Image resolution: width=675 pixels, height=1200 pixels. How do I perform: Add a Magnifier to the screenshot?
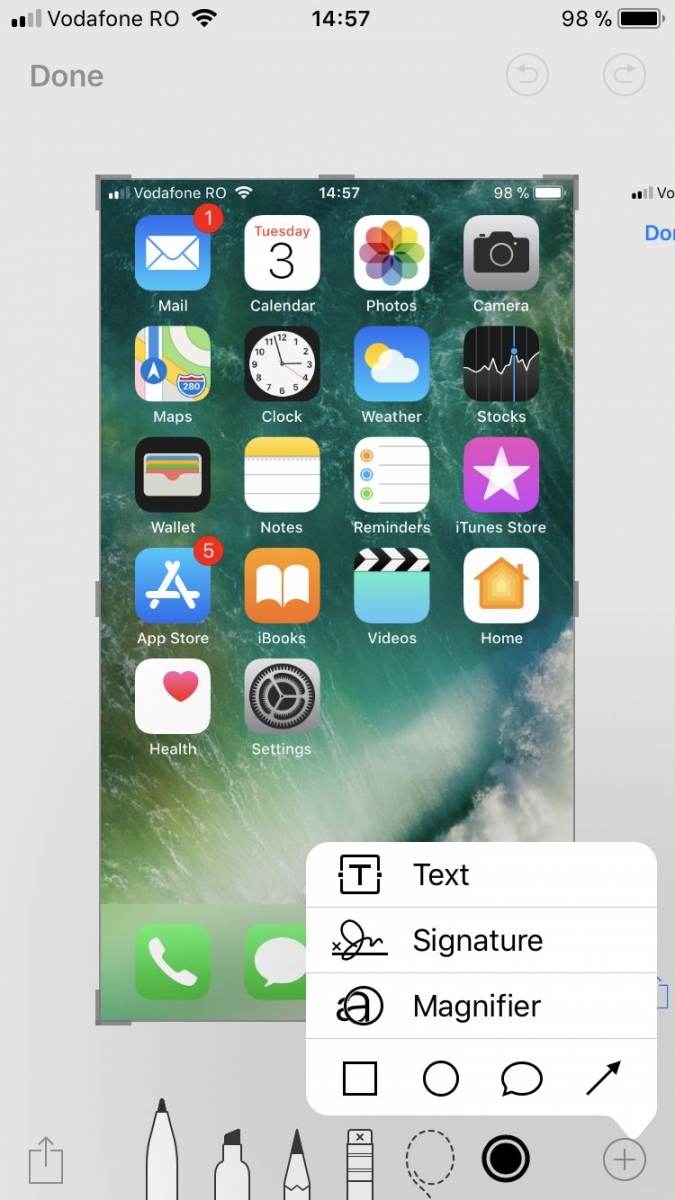tap(481, 1006)
